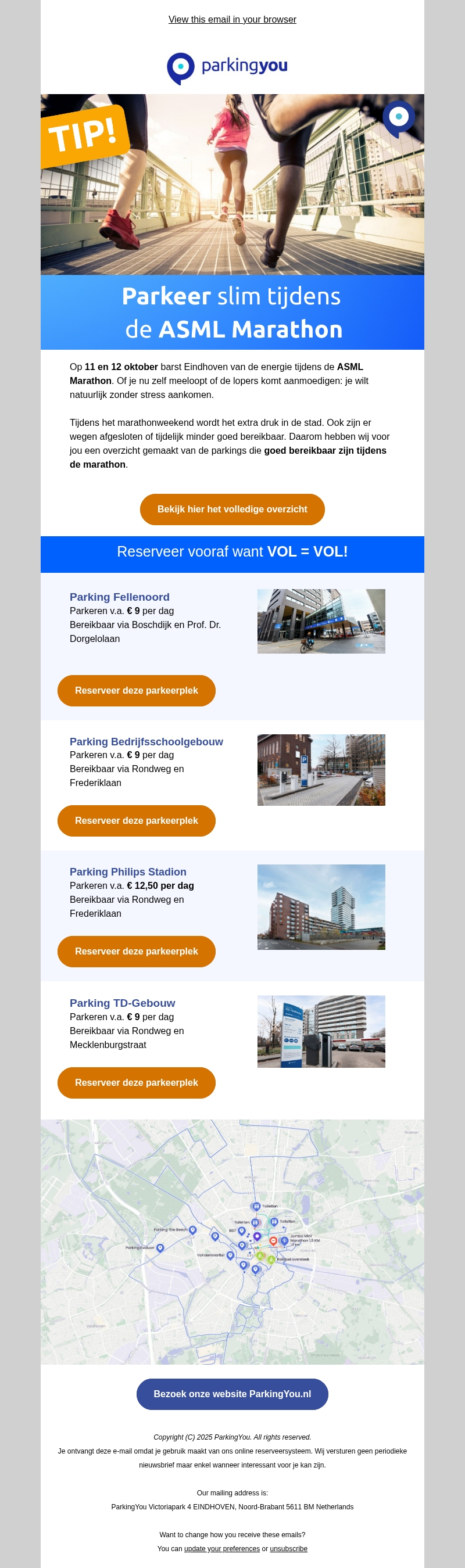Screen dimensions: 465x1568
Task: Reserve a spot at Parking Bedrijfsschoolgebouw
Action: click(x=137, y=820)
